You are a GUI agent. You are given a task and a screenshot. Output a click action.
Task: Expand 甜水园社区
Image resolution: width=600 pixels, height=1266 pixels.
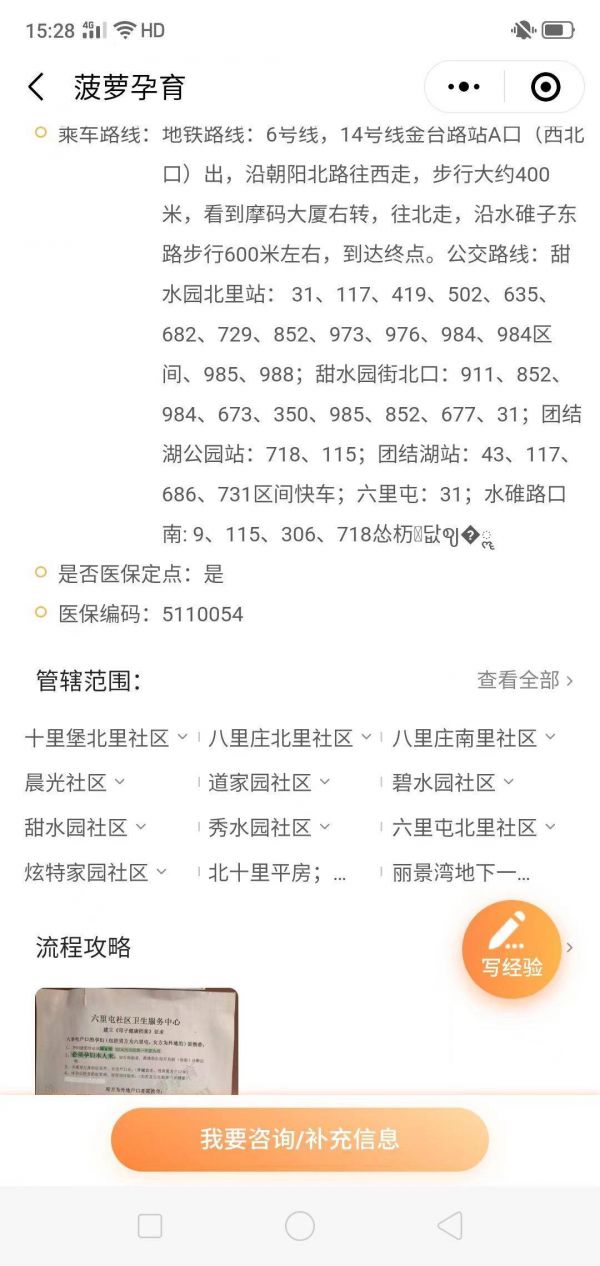(85, 827)
